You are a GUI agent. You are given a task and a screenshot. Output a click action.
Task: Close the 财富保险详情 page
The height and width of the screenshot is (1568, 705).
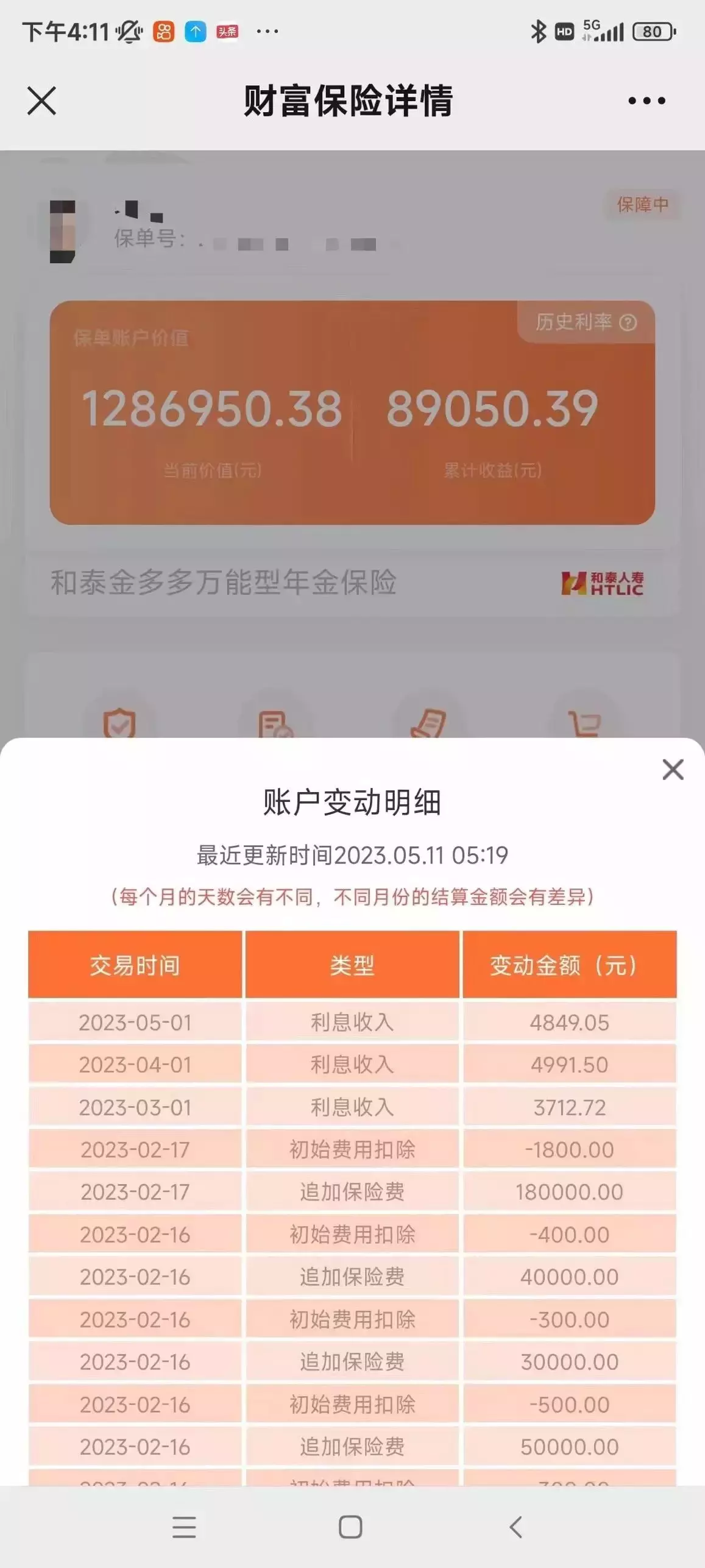click(41, 101)
